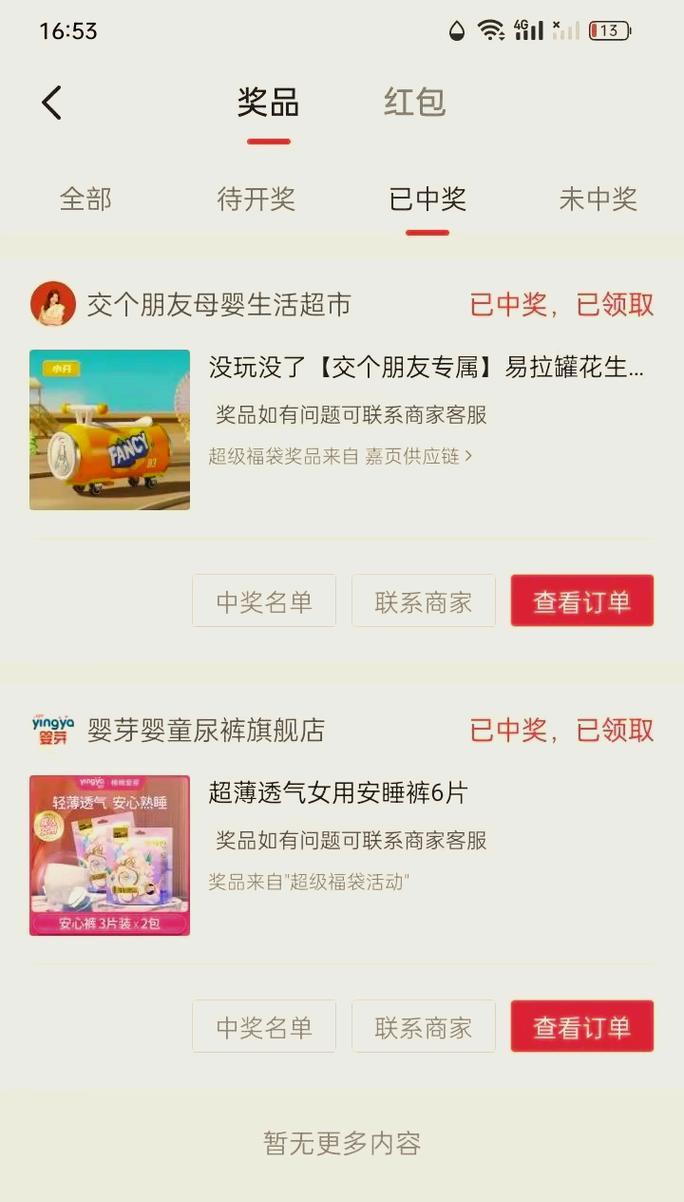Tap 联系商家 for 婴芽婴童尿裤旗舰店

click(423, 1027)
